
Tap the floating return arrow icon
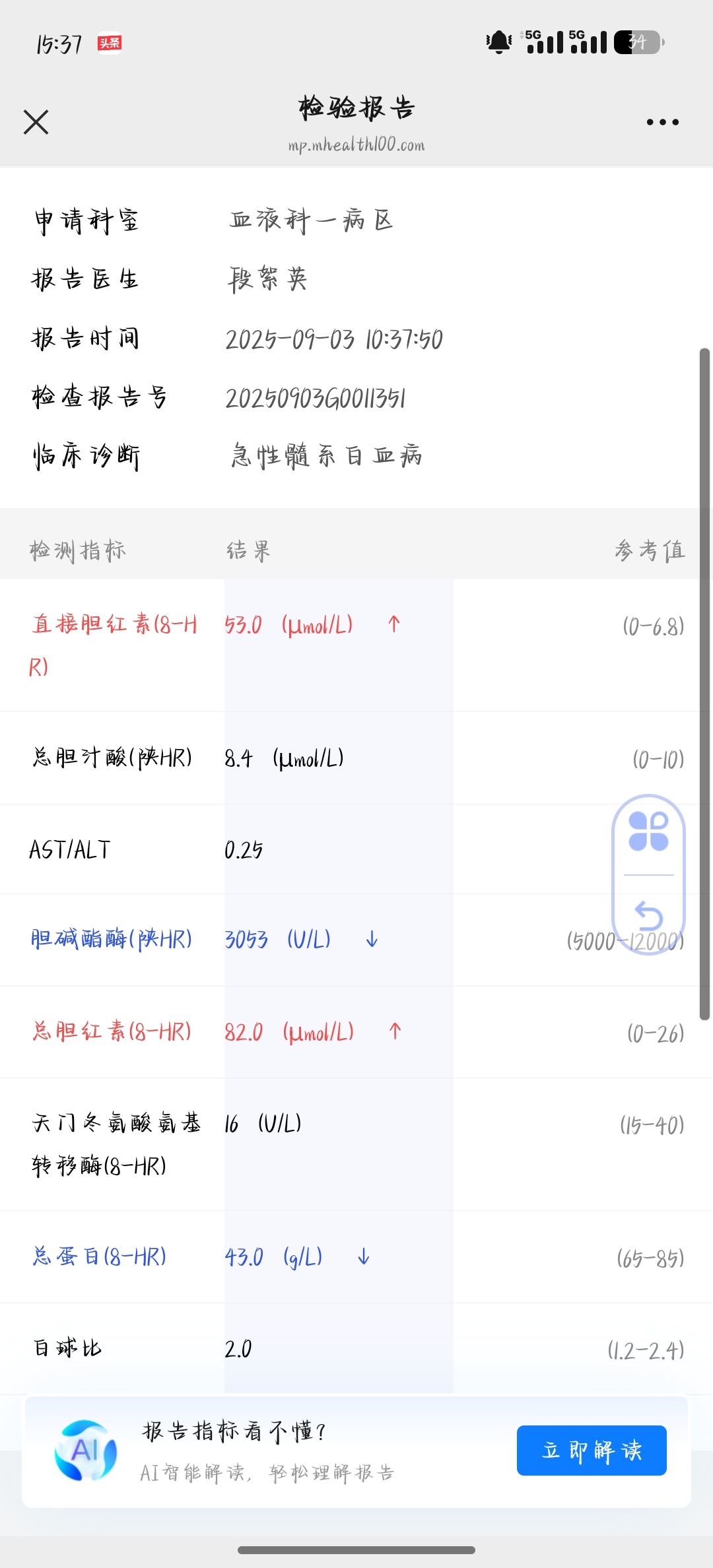[648, 915]
